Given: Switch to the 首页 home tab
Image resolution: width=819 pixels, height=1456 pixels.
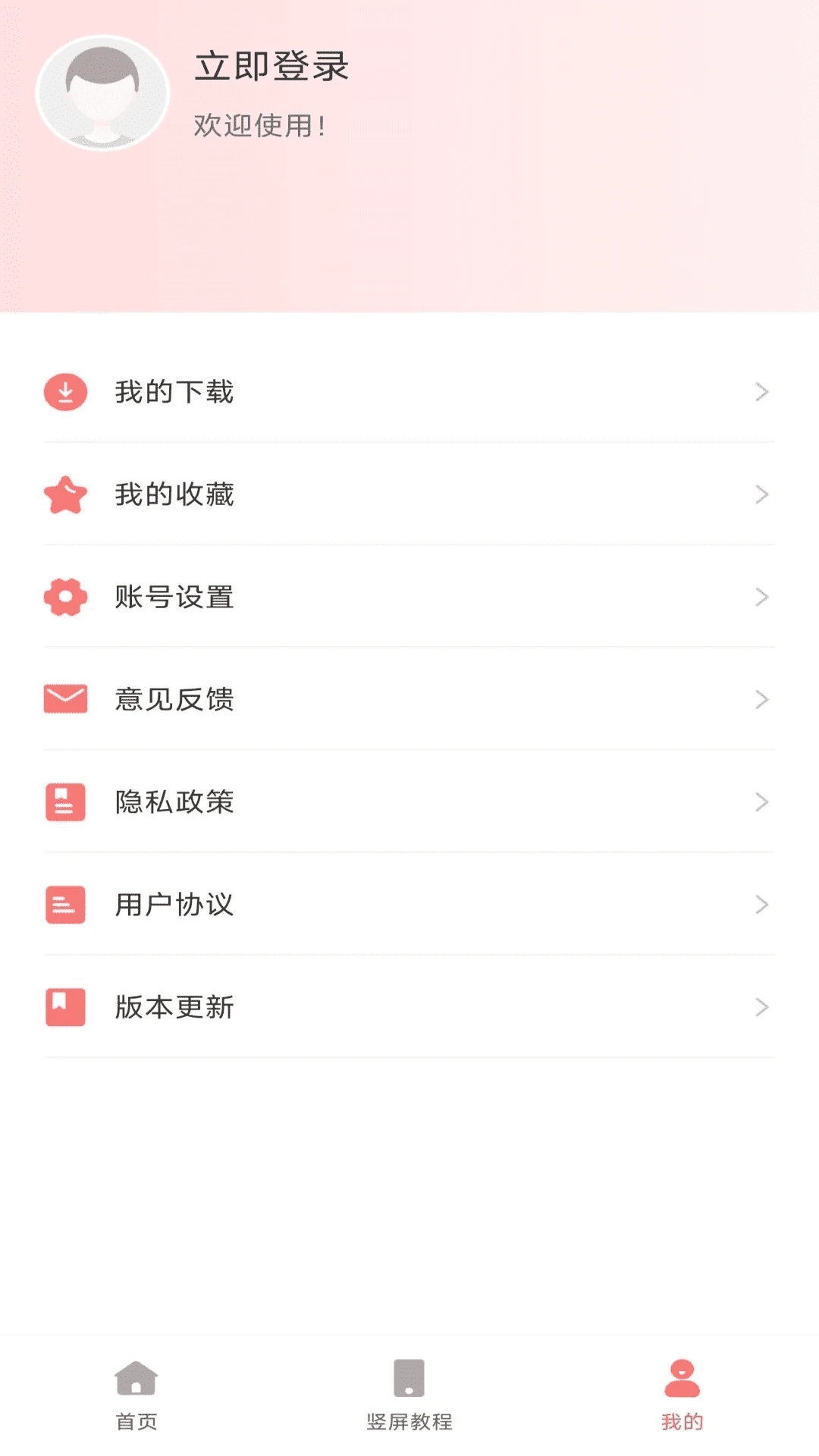Looking at the screenshot, I should click(136, 1394).
